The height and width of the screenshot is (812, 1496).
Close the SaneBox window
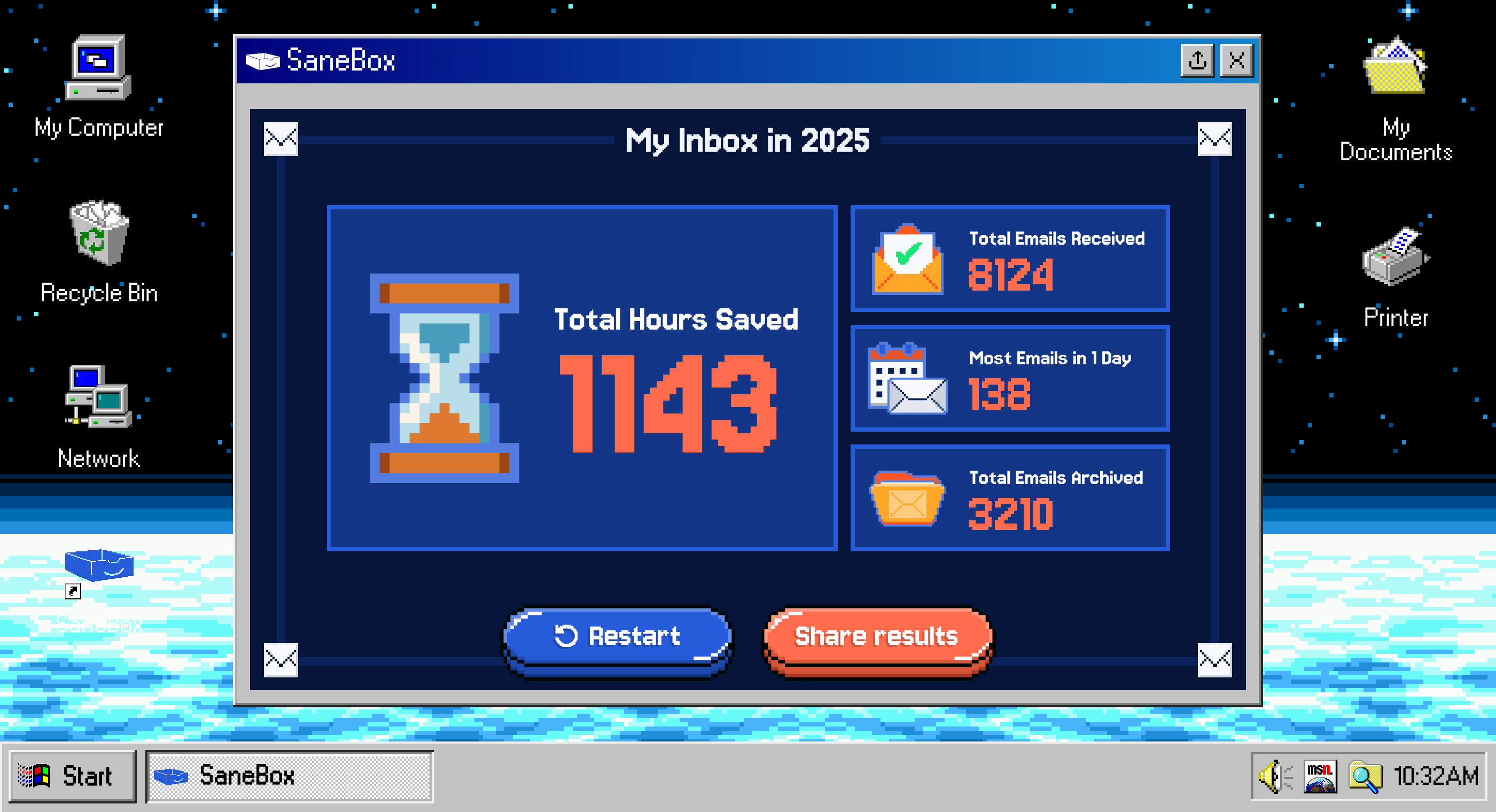tap(1236, 60)
